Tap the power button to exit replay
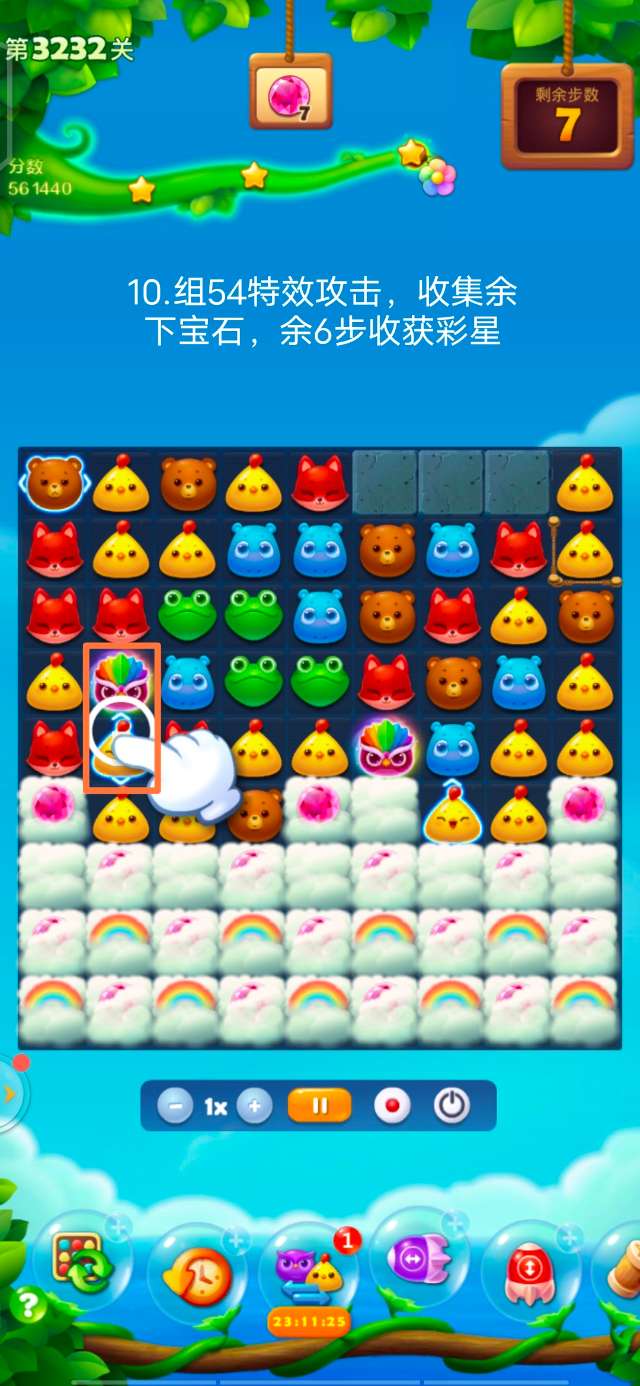Viewport: 640px width, 1386px height. [x=451, y=1106]
